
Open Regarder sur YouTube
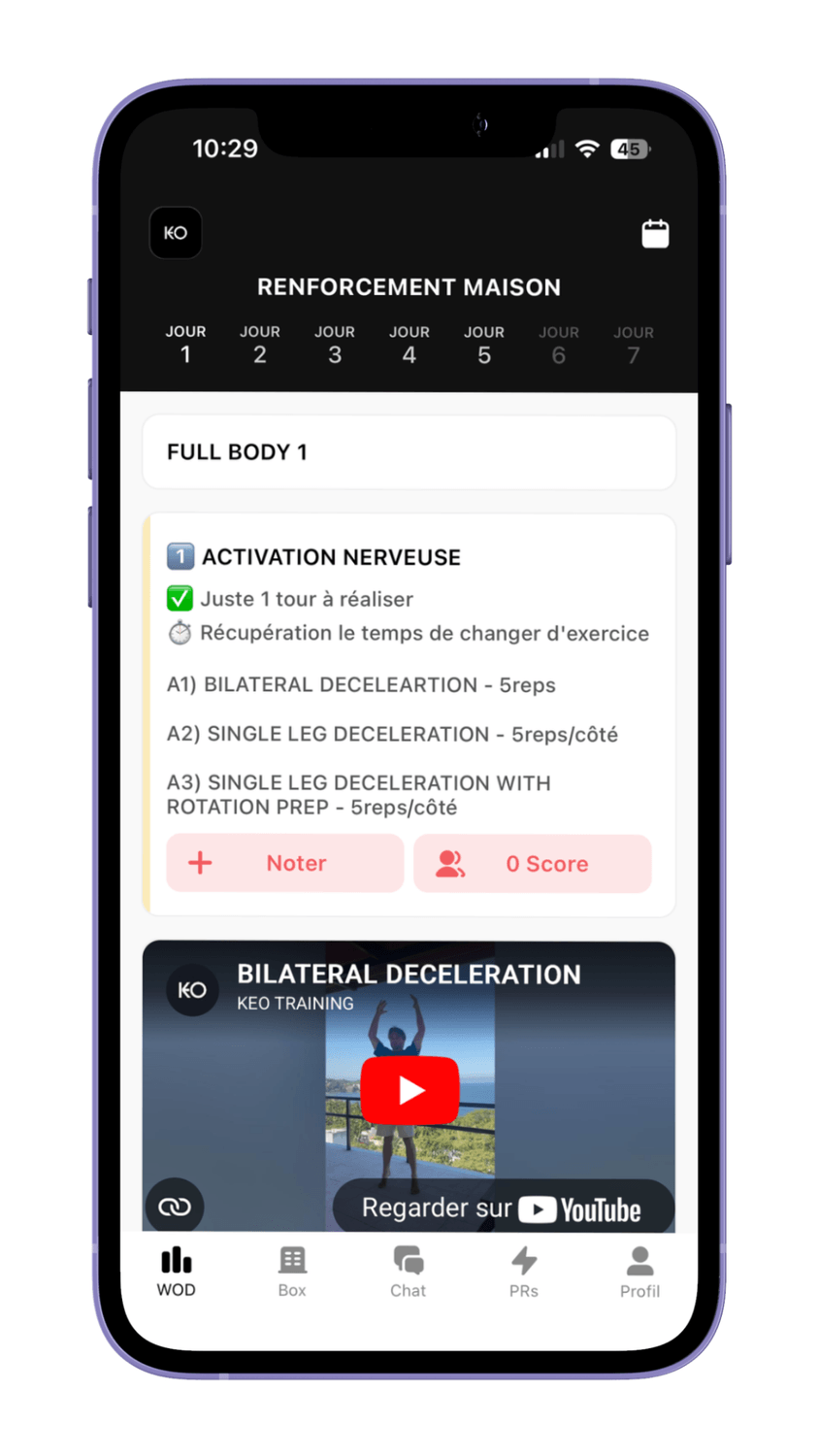[502, 1208]
